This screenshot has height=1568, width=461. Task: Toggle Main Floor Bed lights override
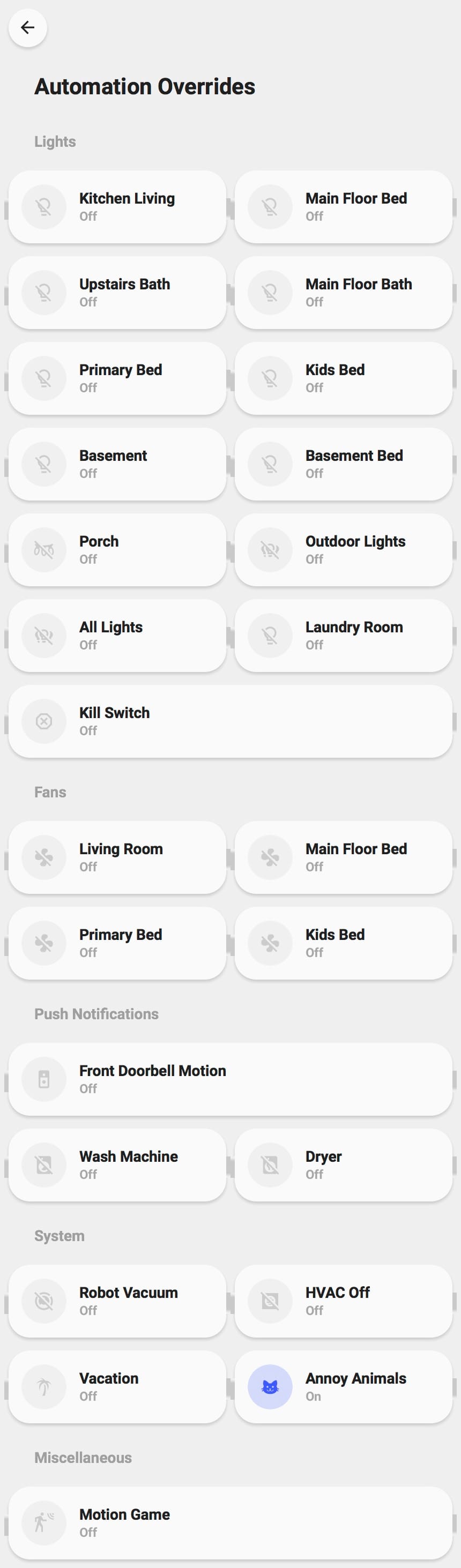(343, 207)
